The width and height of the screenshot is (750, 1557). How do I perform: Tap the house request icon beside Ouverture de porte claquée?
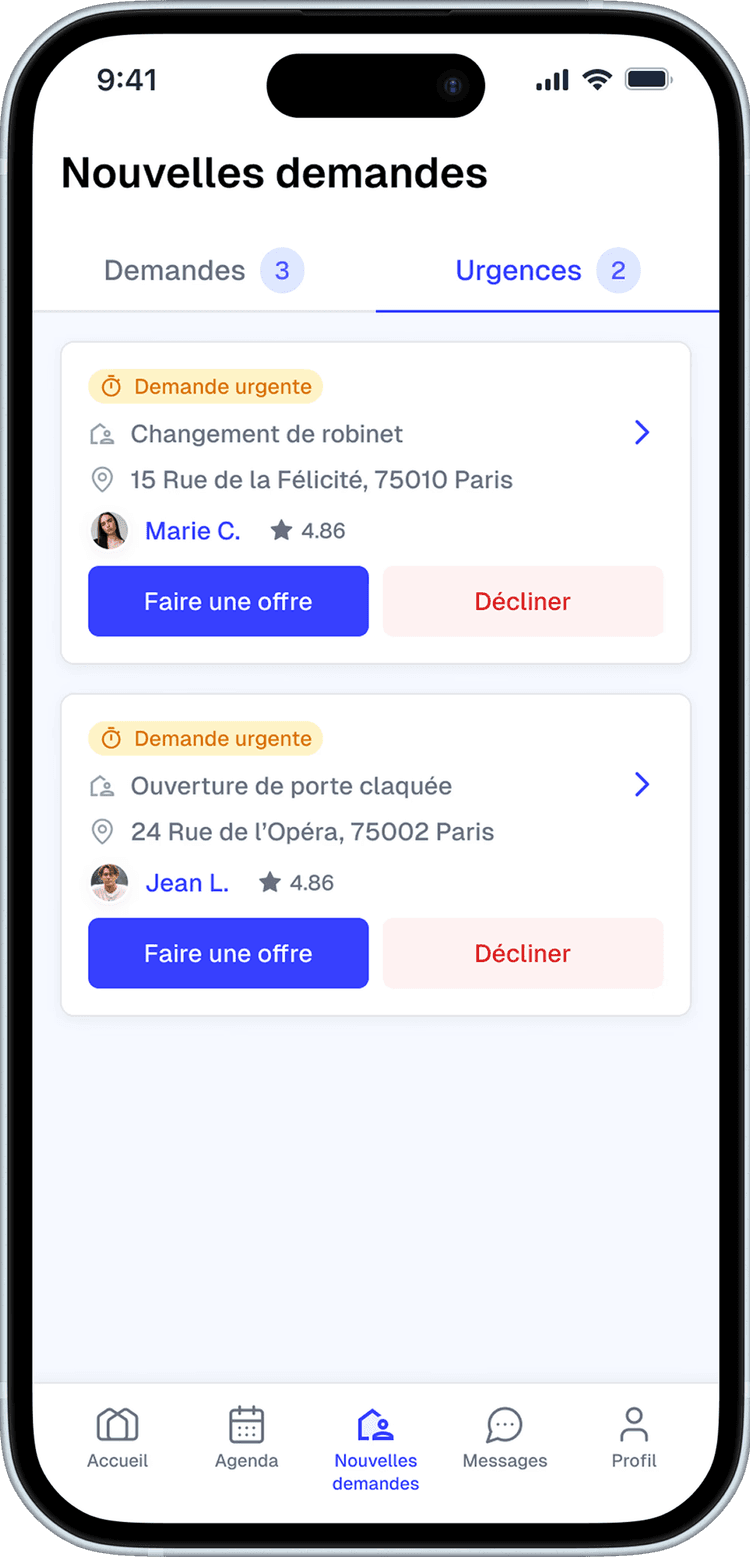pos(102,785)
